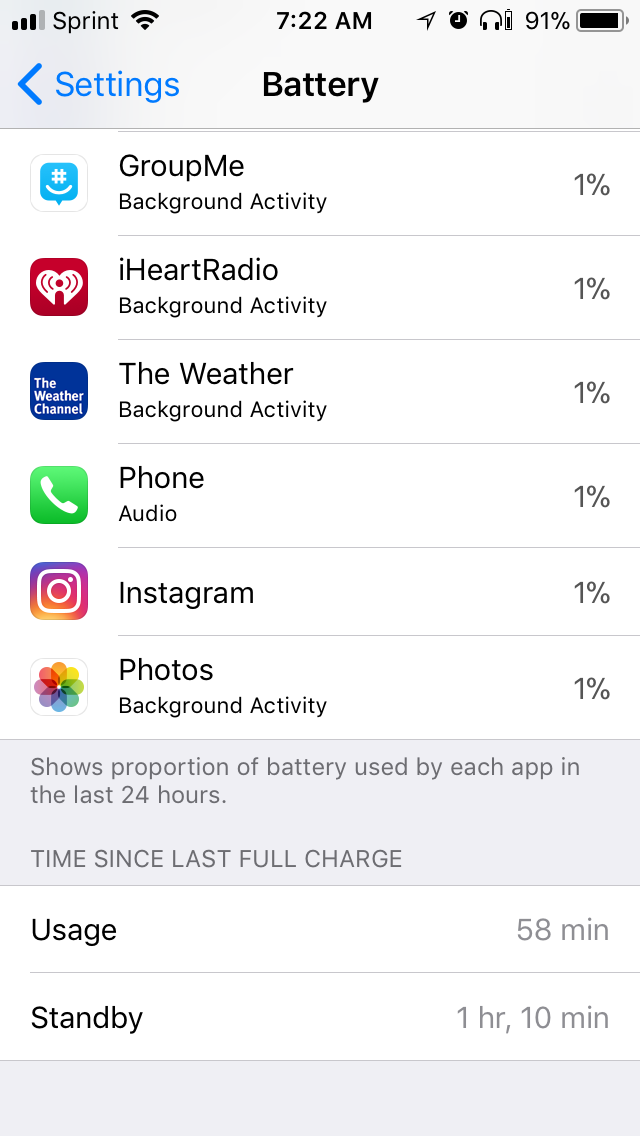Show details for The Weather row
The image size is (640, 1136).
pos(320,392)
